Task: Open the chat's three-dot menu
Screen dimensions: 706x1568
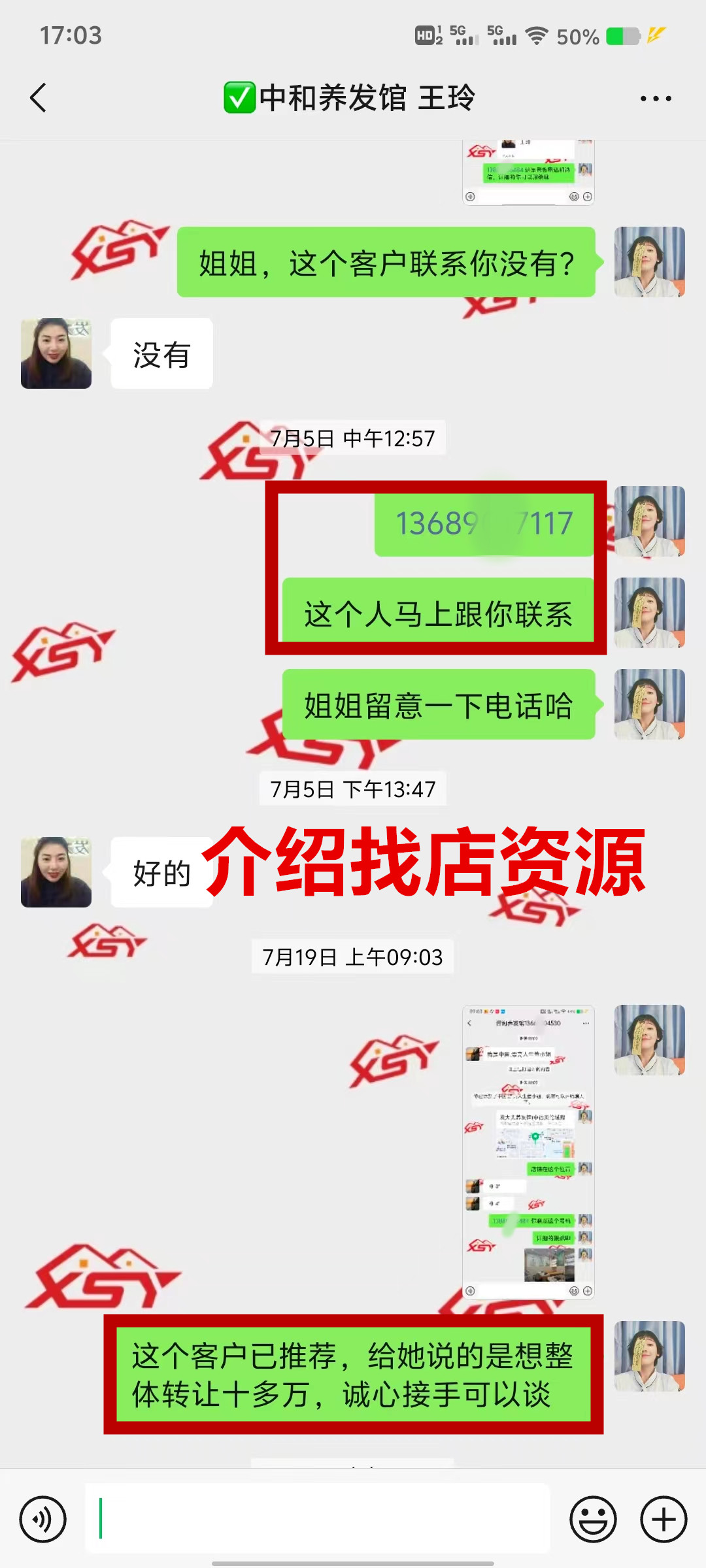Action: pyautogui.click(x=655, y=99)
